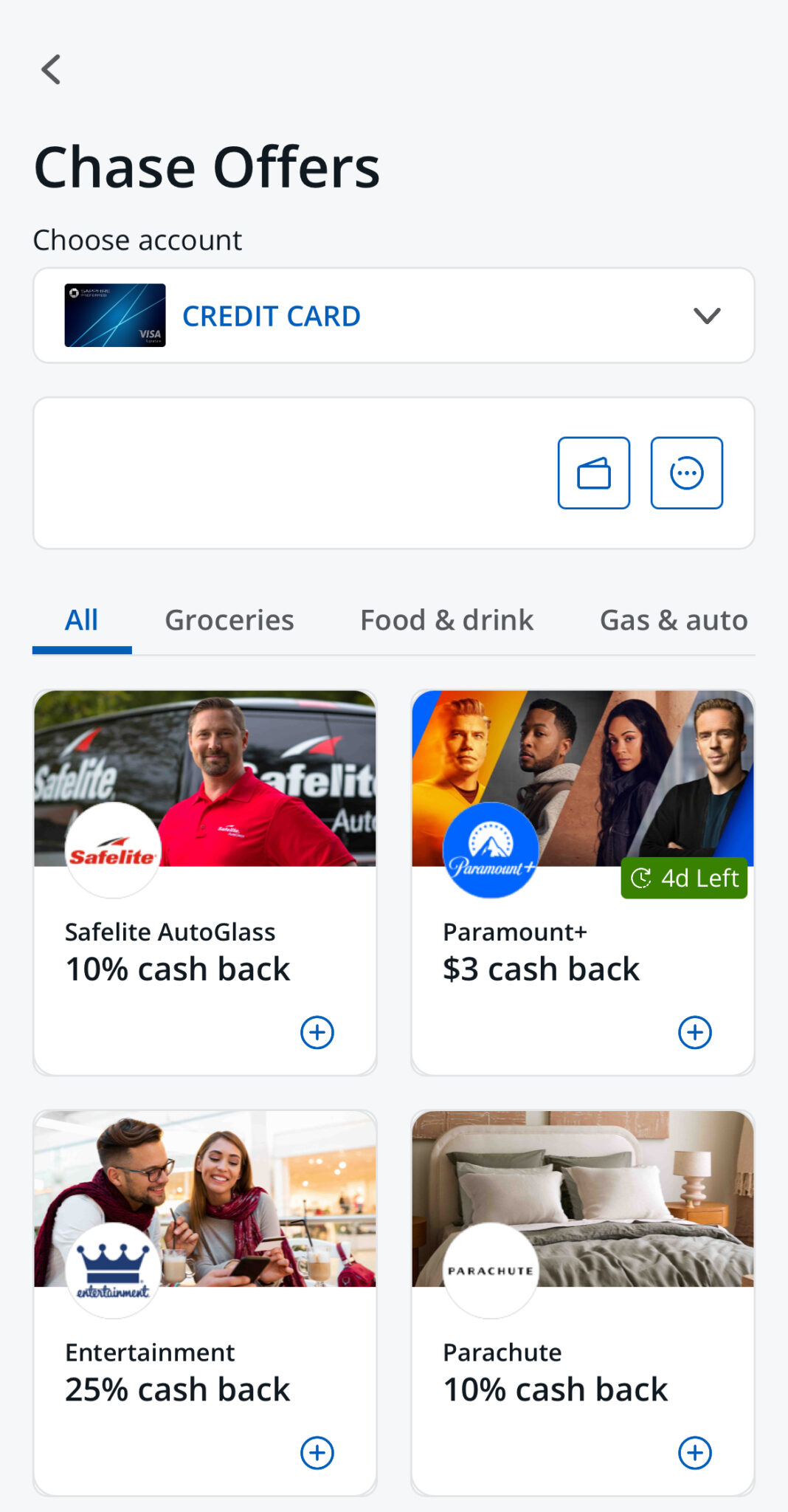The width and height of the screenshot is (788, 1512).
Task: Switch to the Gas & auto tab
Action: [x=673, y=620]
